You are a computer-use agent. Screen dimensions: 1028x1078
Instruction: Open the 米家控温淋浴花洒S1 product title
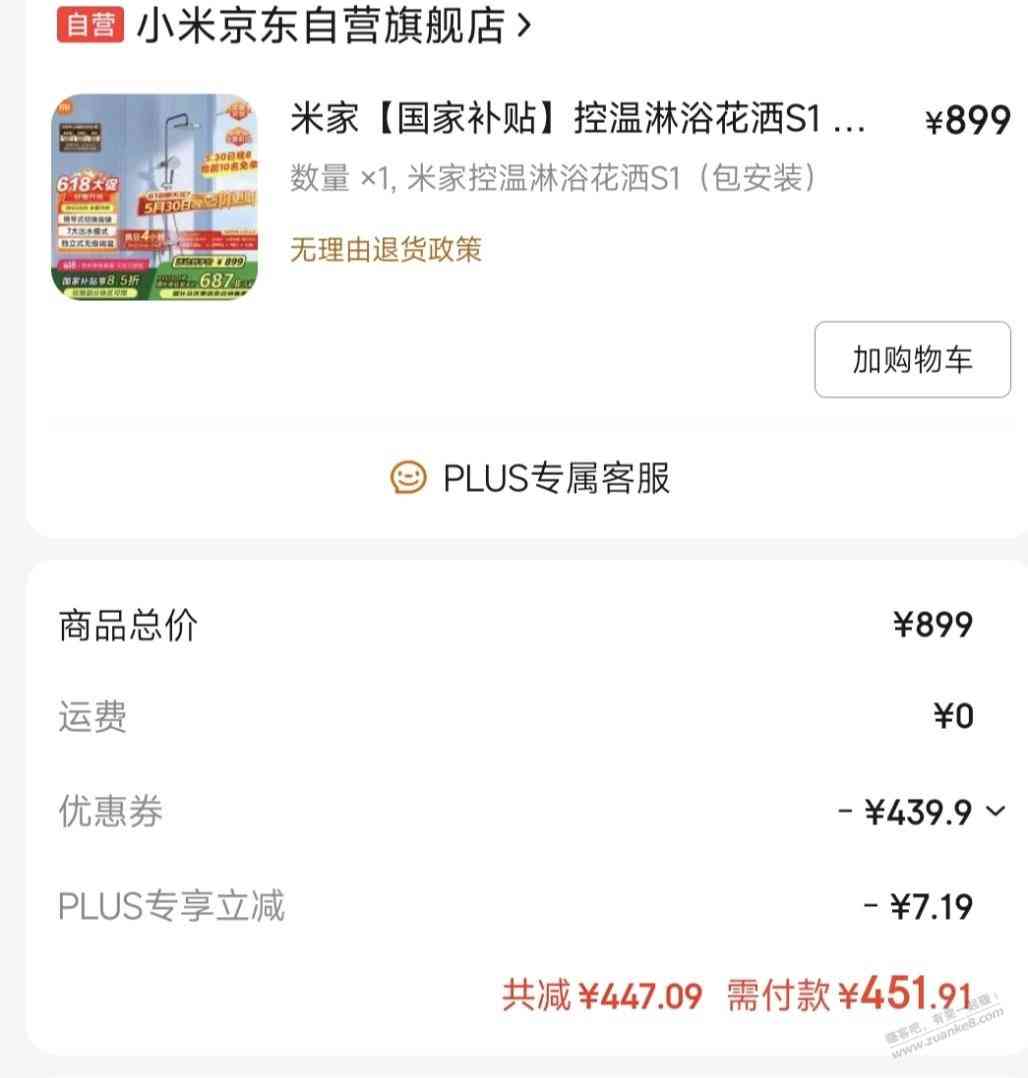coord(578,121)
